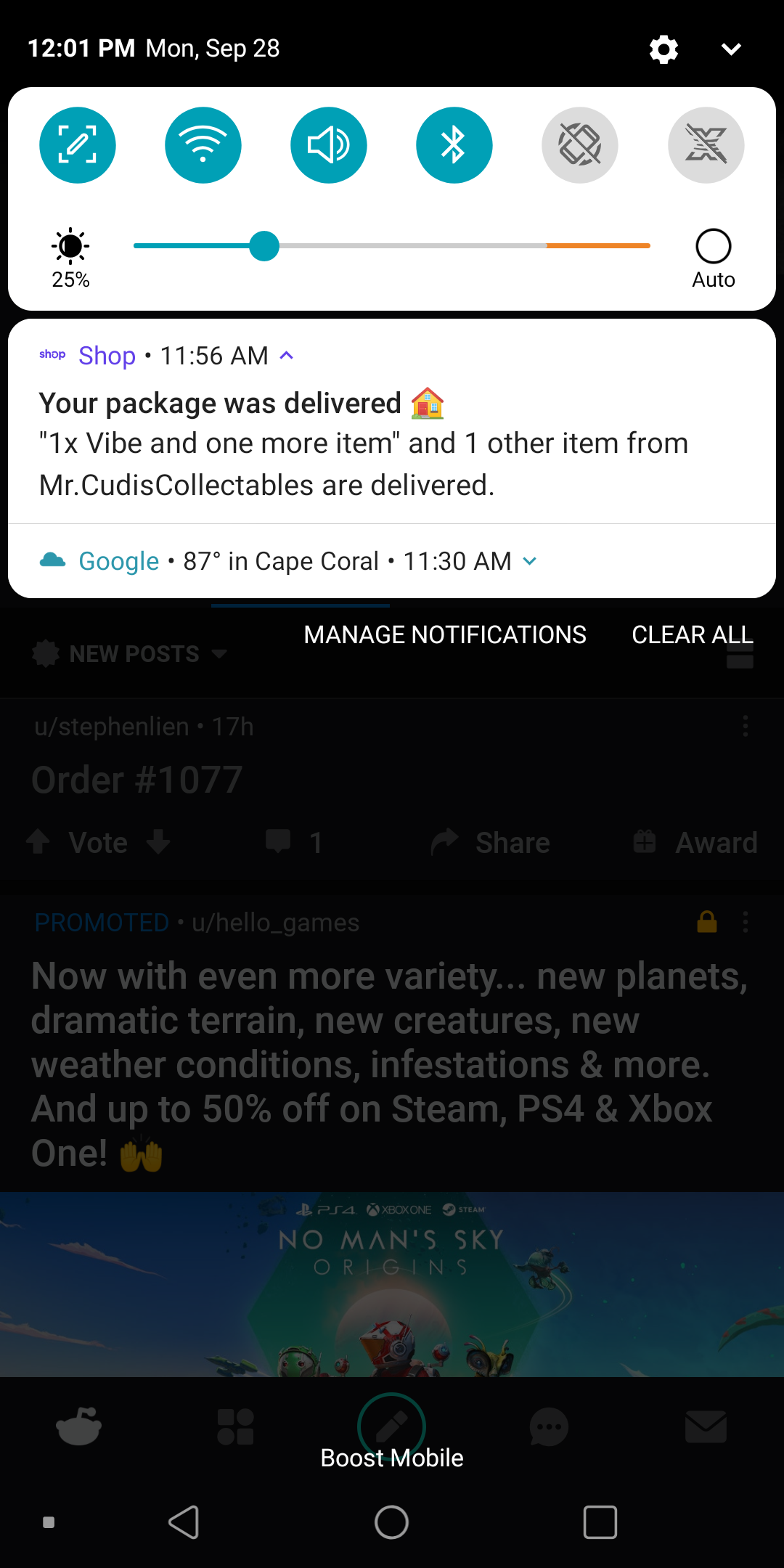This screenshot has height=1568, width=784.
Task: Collapse the Shop notification
Action: point(287,356)
